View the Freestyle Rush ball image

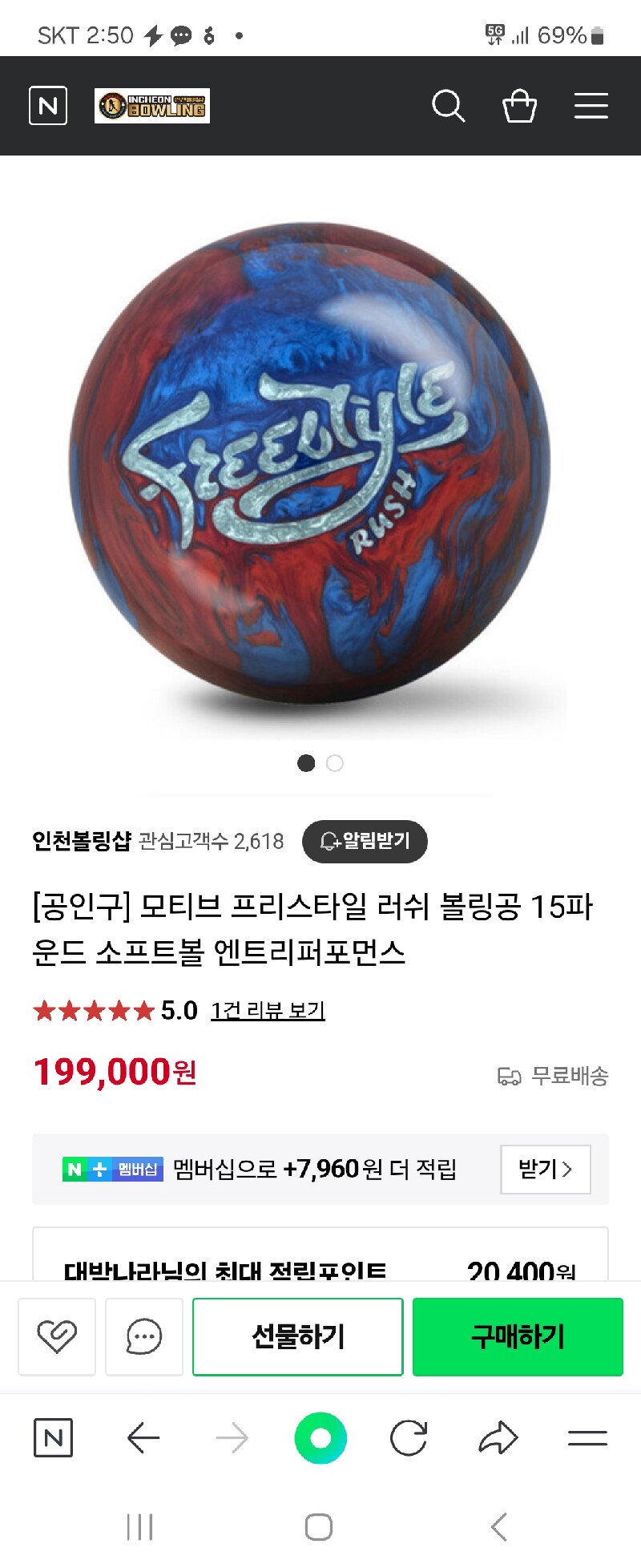pos(311,465)
